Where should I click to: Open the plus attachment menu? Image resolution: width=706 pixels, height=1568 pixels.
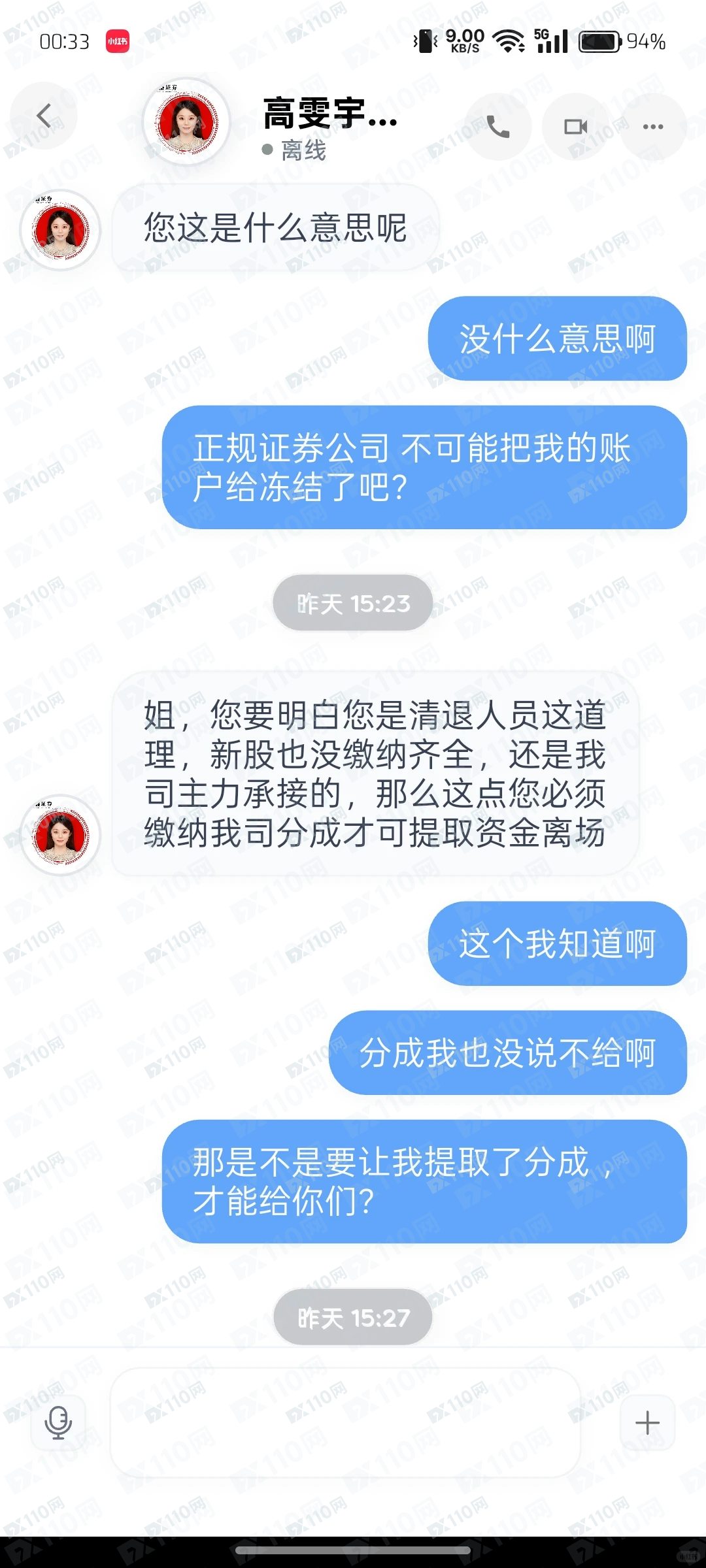(647, 1422)
